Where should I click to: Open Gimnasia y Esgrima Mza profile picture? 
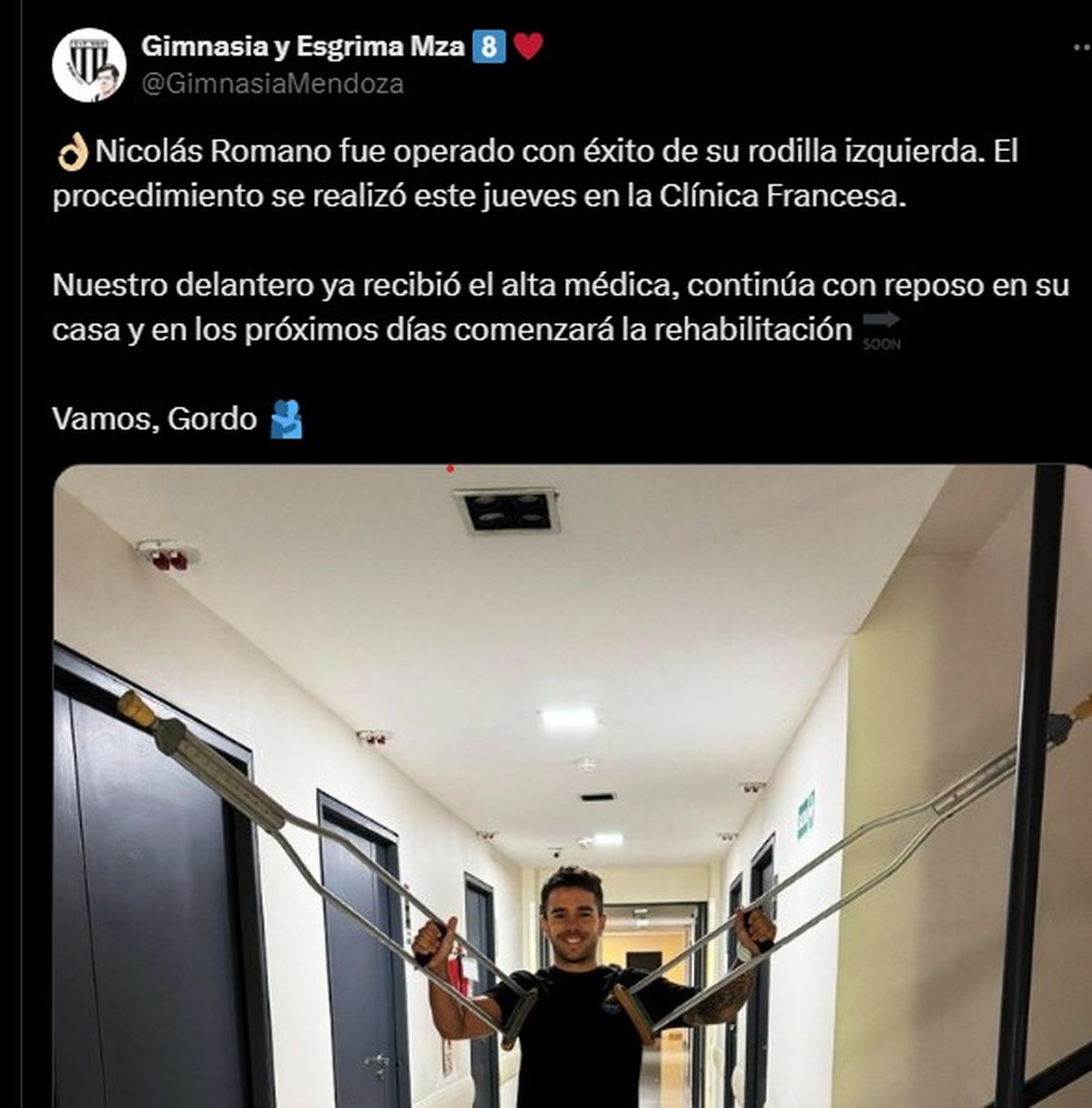pyautogui.click(x=88, y=65)
